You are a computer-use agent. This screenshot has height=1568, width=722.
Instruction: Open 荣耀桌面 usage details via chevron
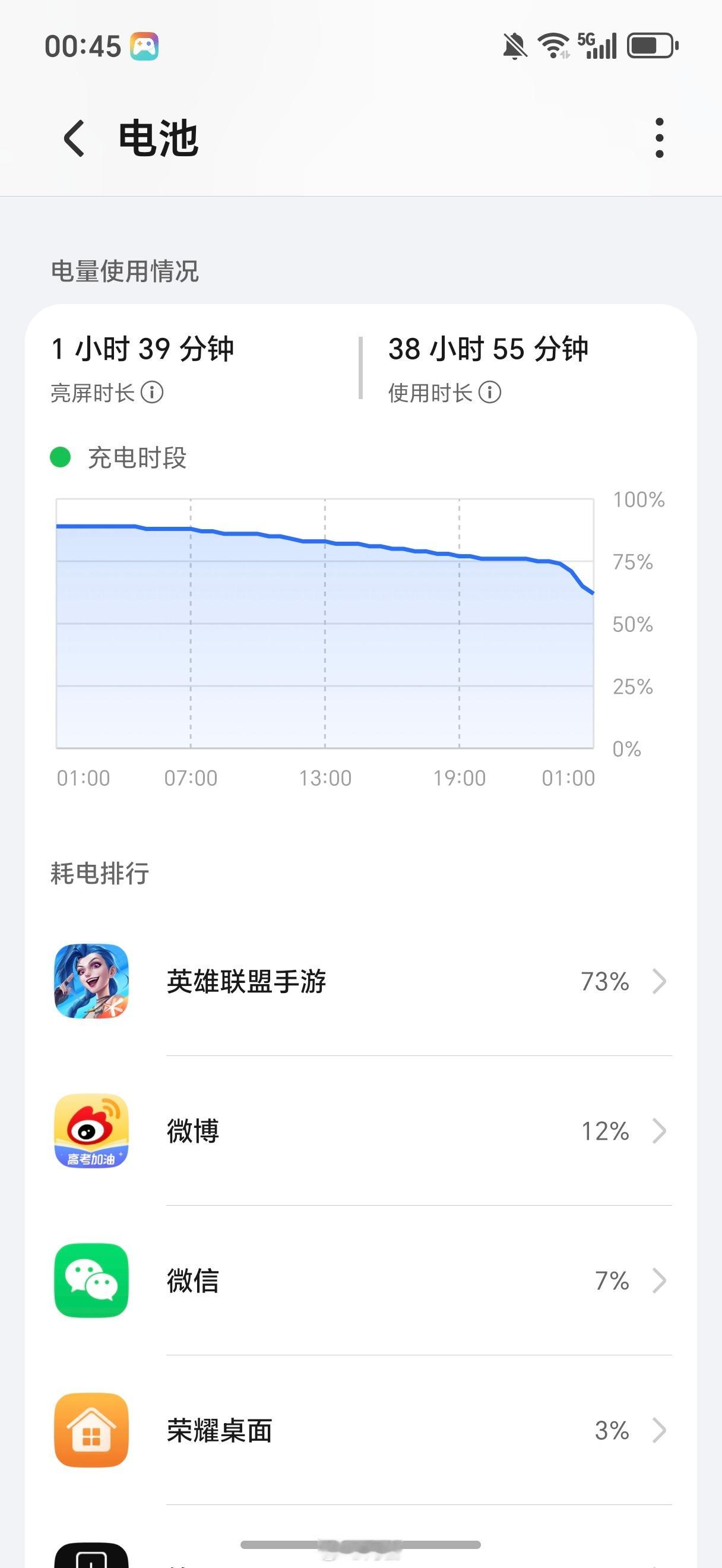pyautogui.click(x=660, y=1430)
